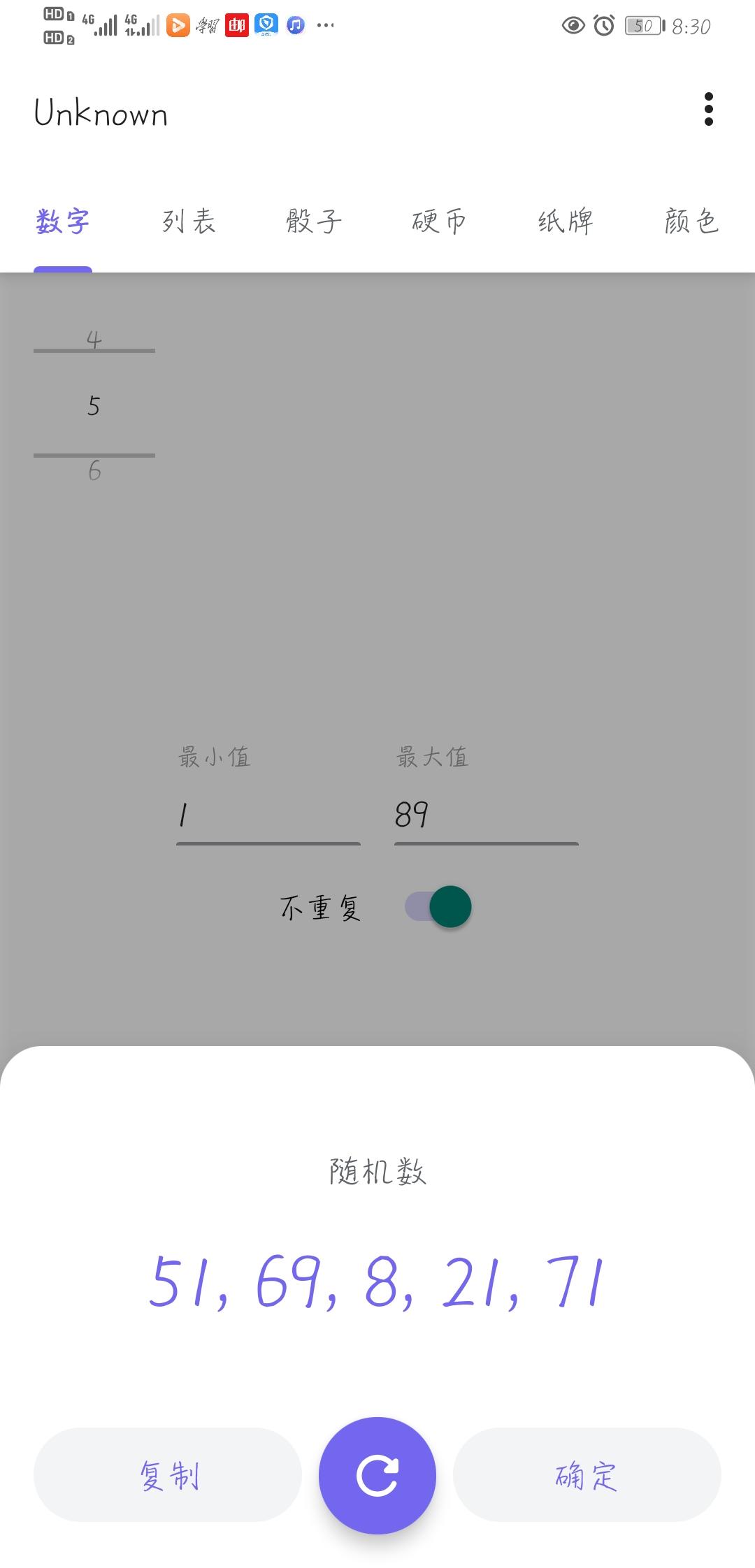Open the 骰子 (dice) tab
Image resolution: width=755 pixels, height=1568 pixels.
click(x=313, y=220)
